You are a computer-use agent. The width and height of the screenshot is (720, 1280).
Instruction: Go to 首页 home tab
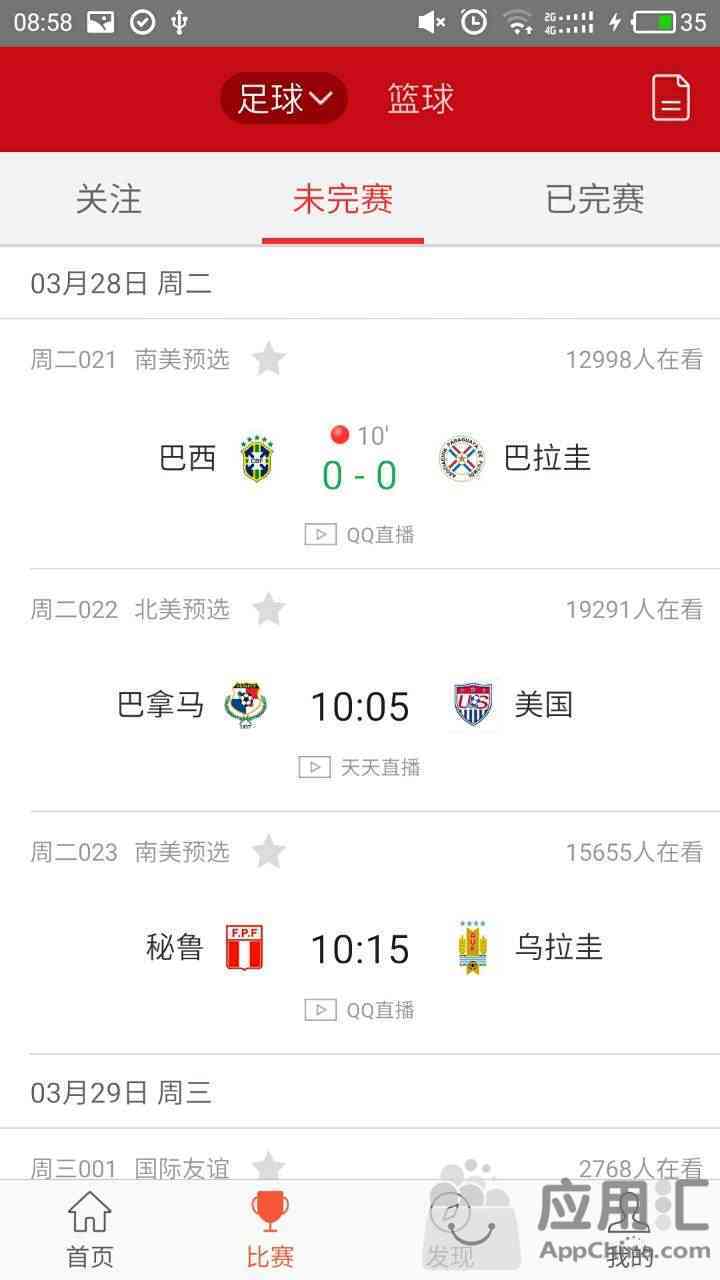point(90,1229)
